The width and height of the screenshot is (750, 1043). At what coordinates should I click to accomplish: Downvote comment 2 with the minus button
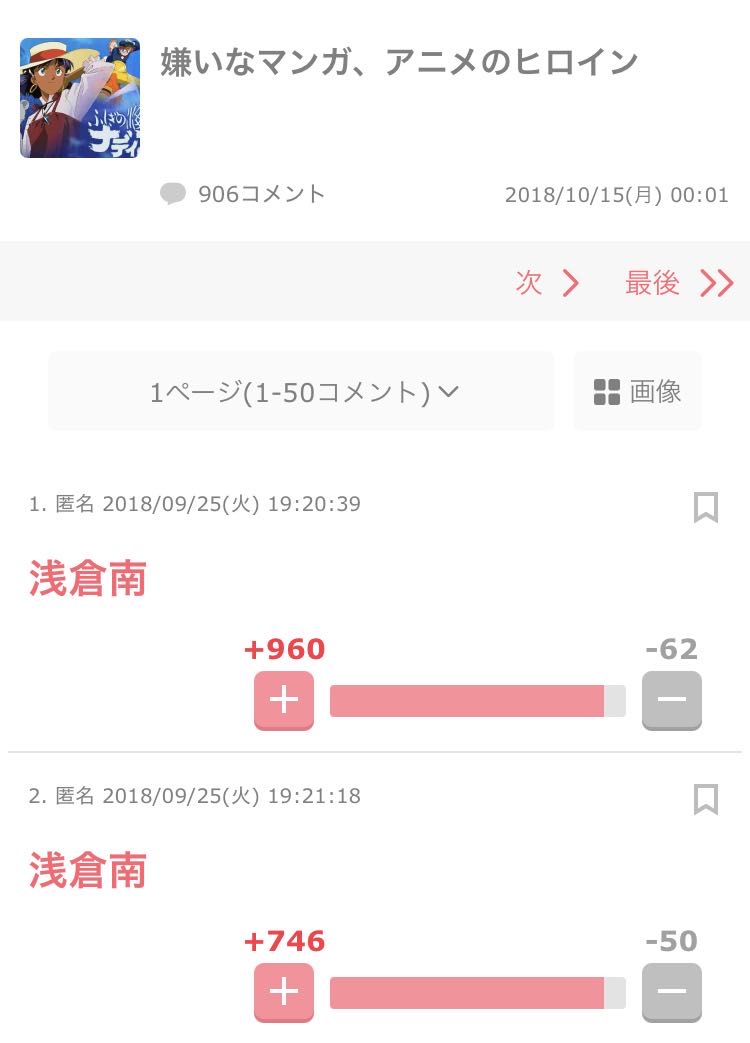coord(672,992)
